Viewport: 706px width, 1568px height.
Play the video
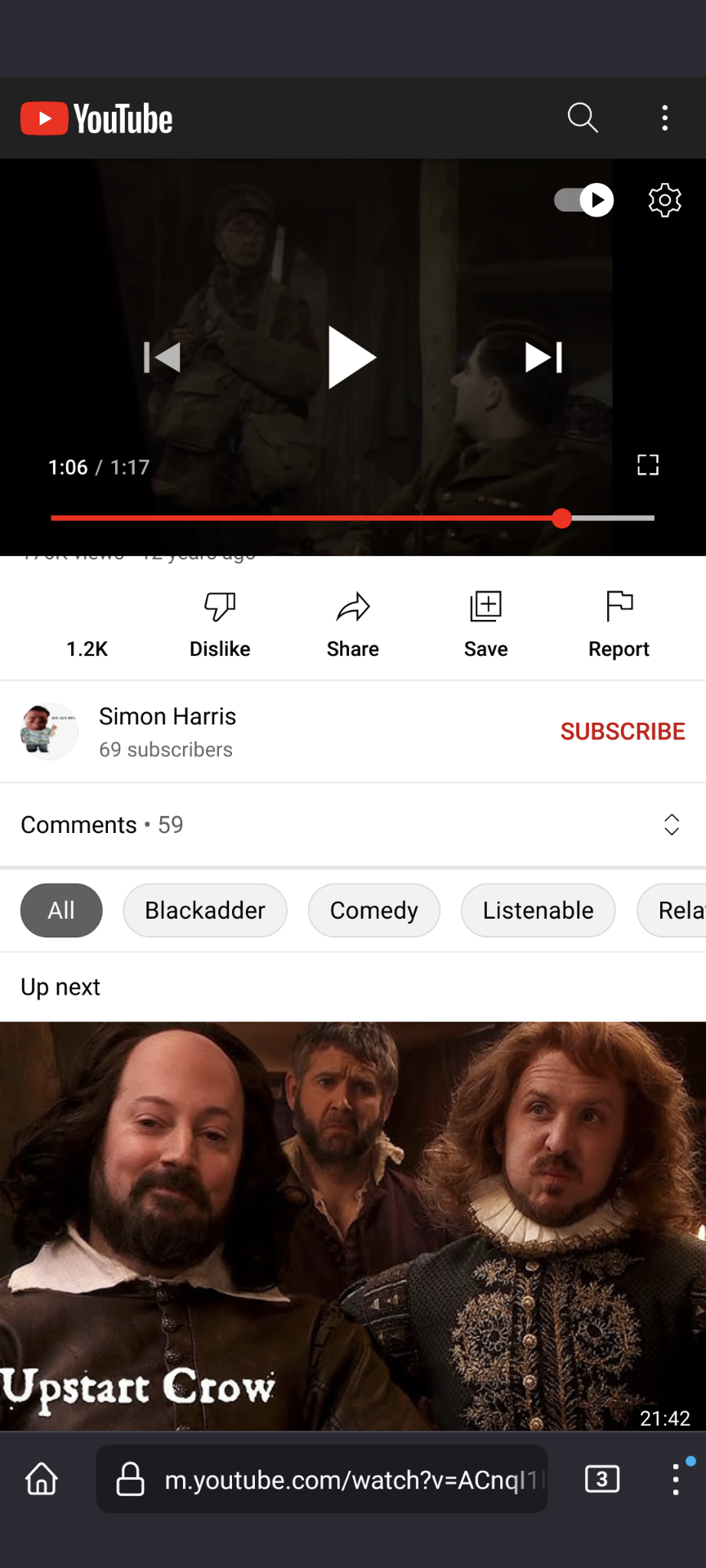352,357
